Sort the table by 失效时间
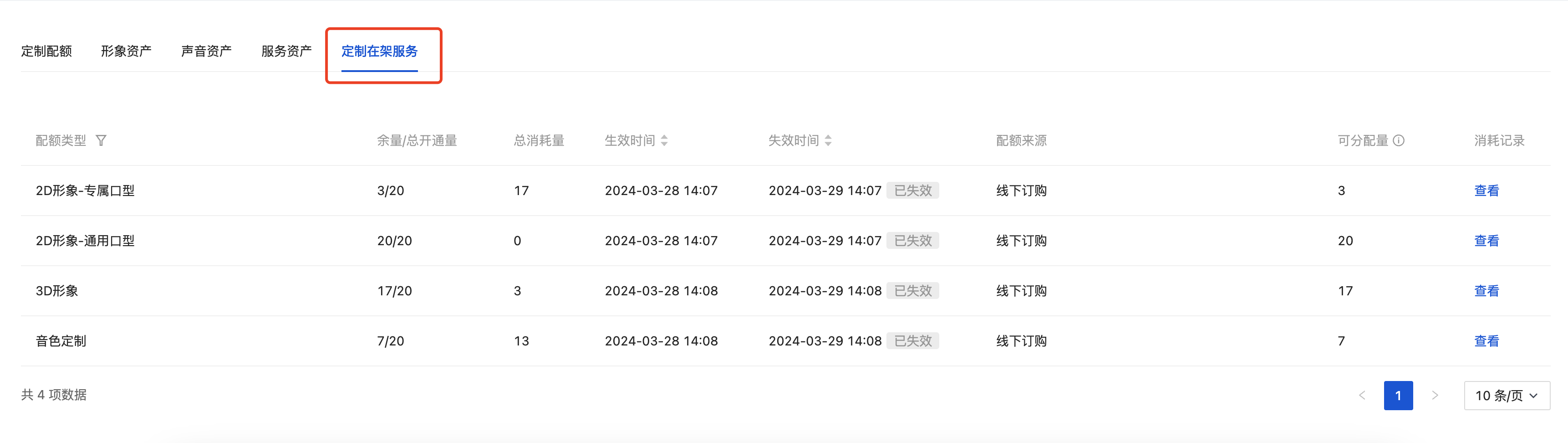The image size is (1568, 443). coord(828,141)
